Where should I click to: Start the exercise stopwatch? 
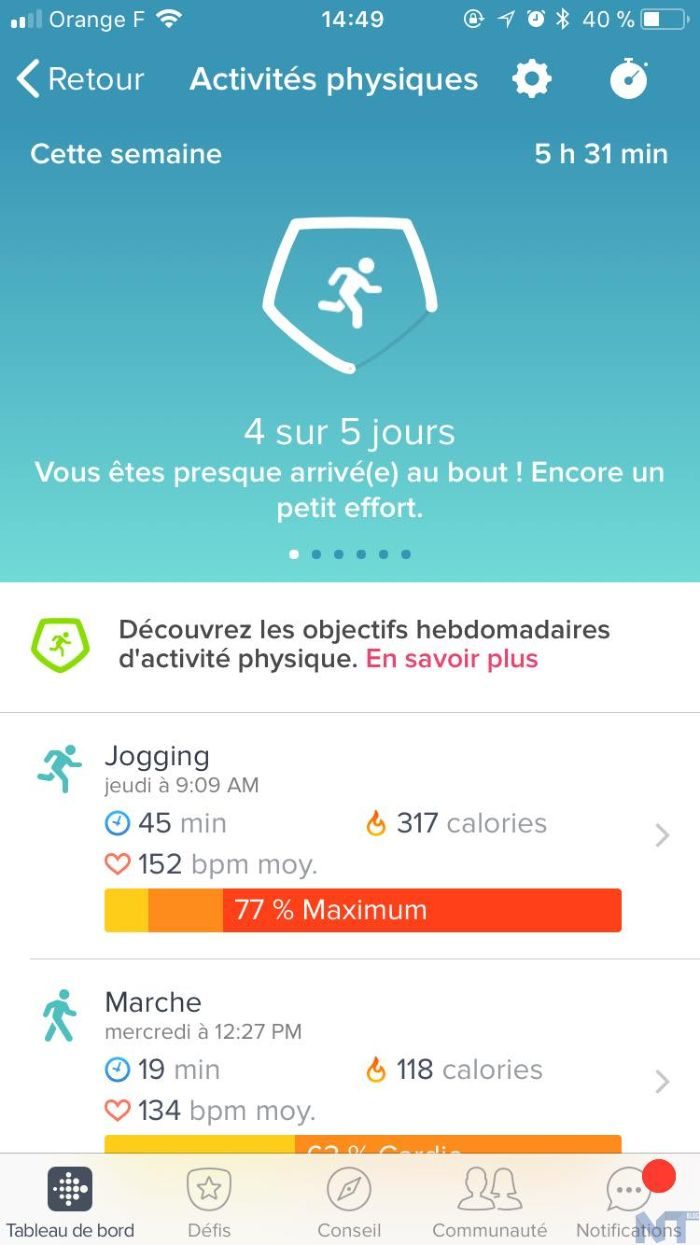click(629, 79)
